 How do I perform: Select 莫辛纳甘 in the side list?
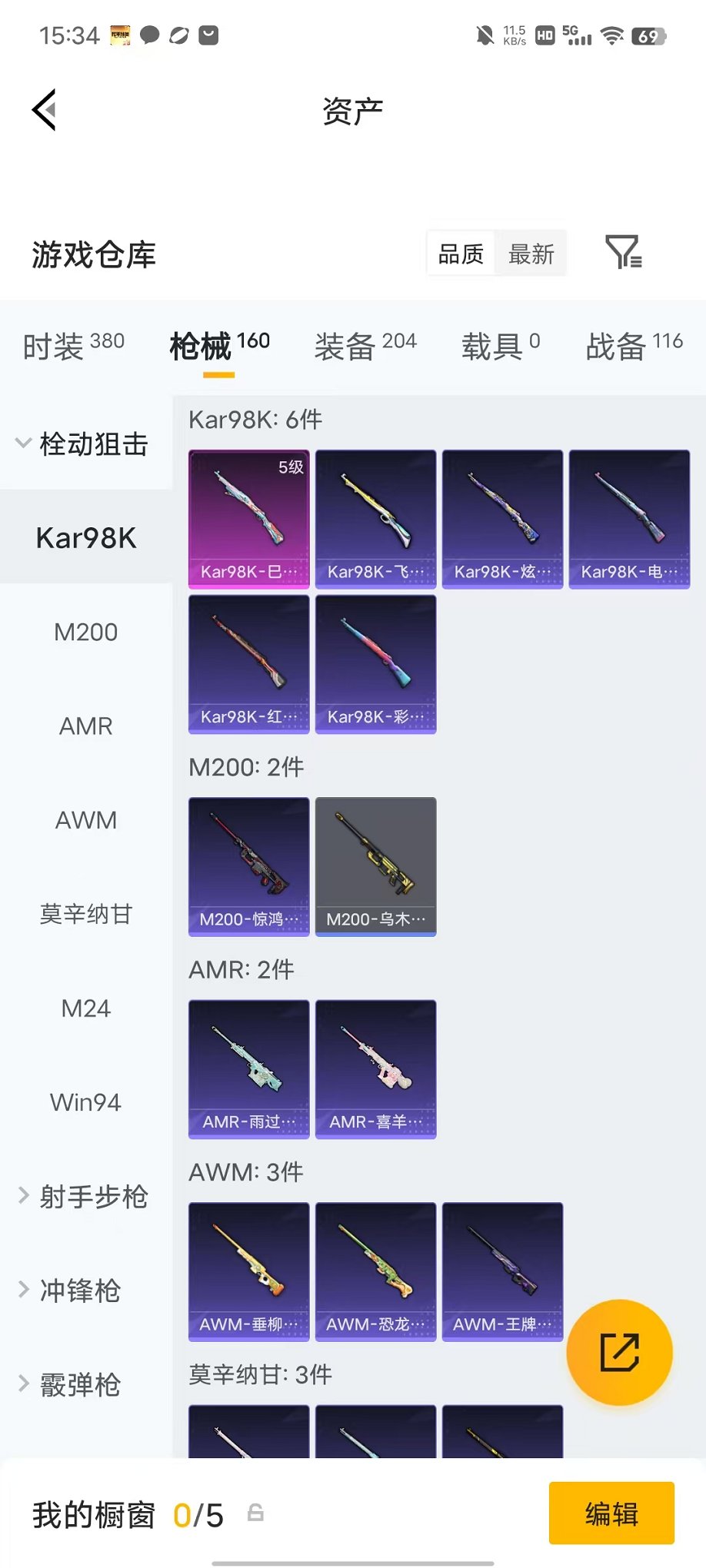[x=86, y=914]
